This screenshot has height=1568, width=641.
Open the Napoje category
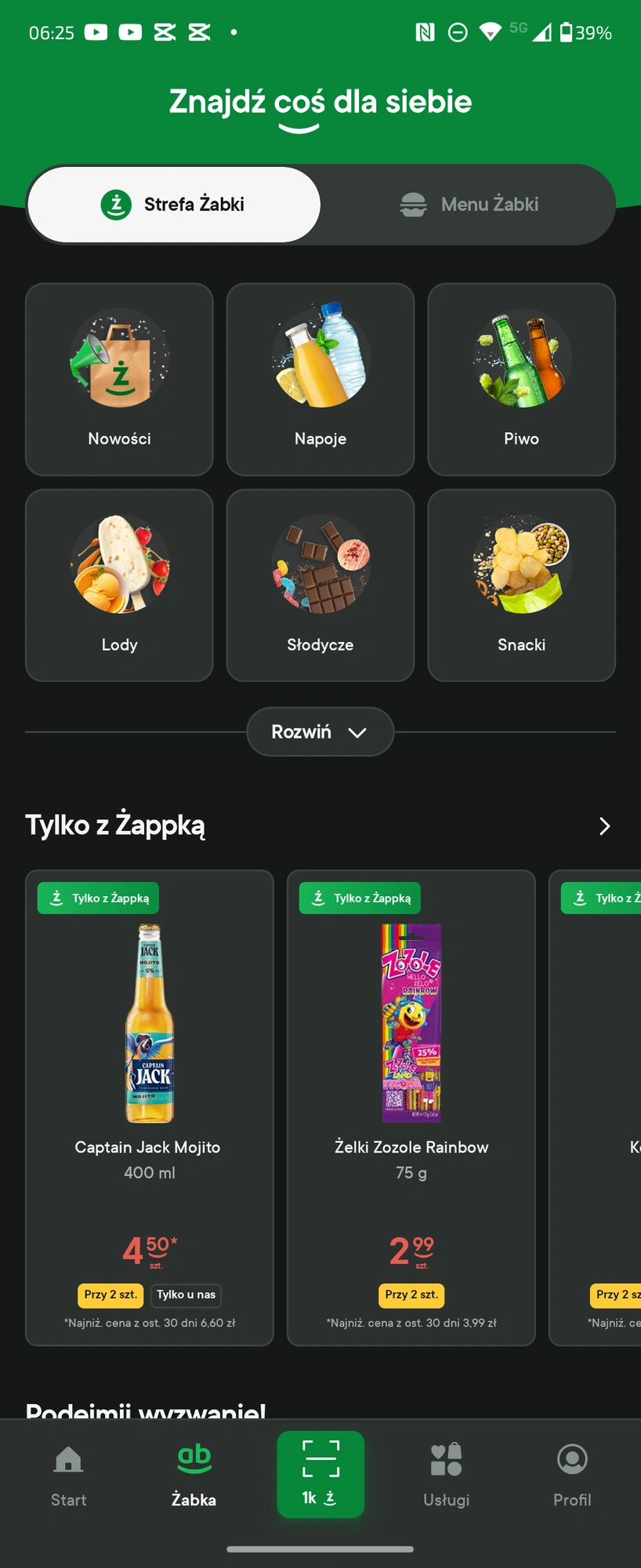pos(320,379)
